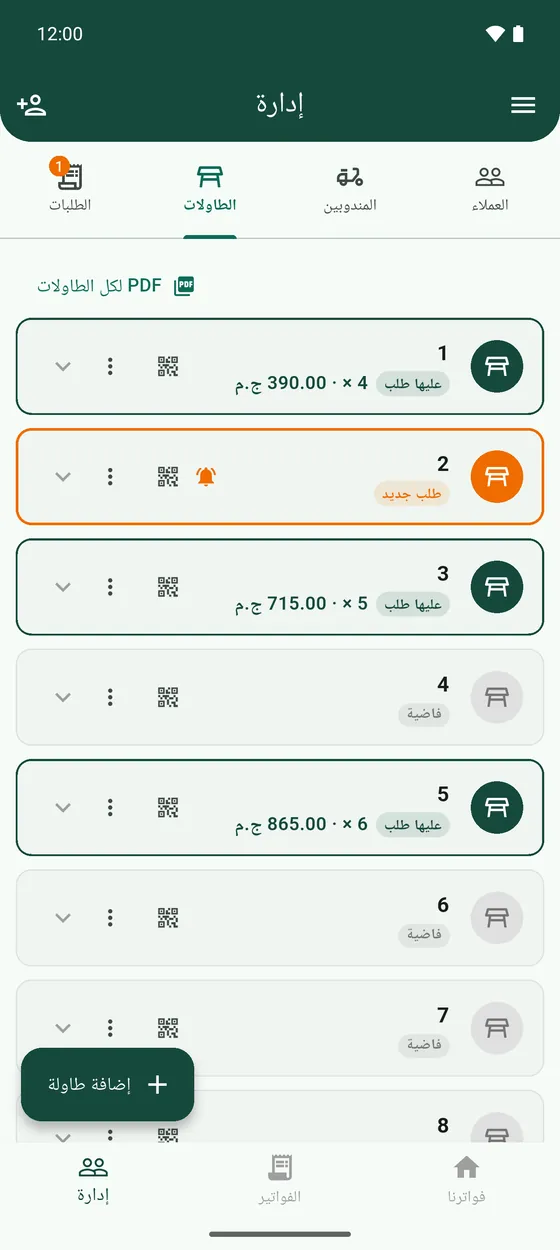Viewport: 560px width, 1250px height.
Task: Expand table 1 details
Action: tap(63, 366)
